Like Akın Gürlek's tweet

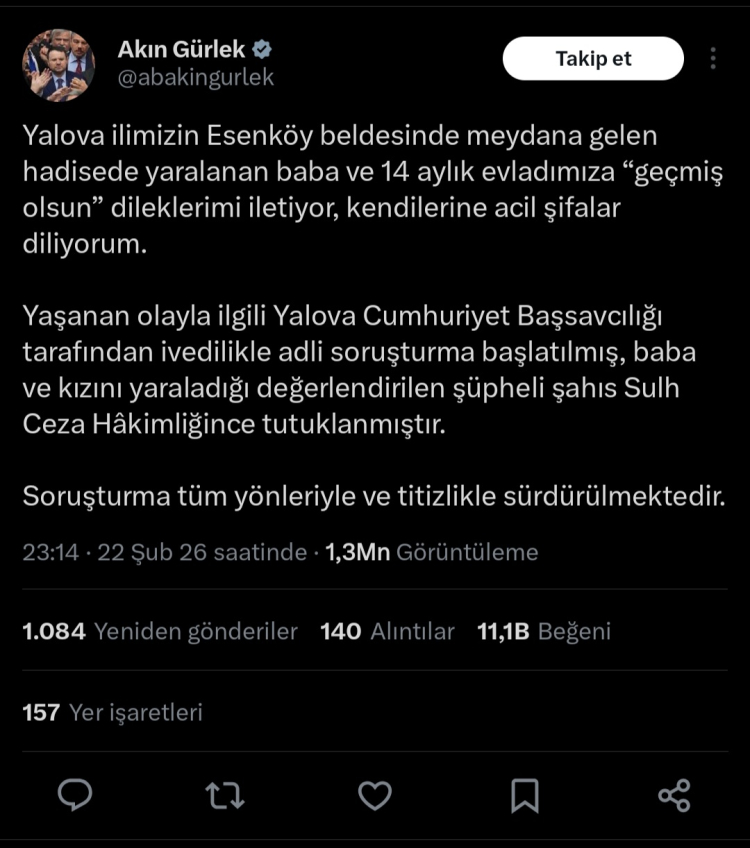(375, 795)
